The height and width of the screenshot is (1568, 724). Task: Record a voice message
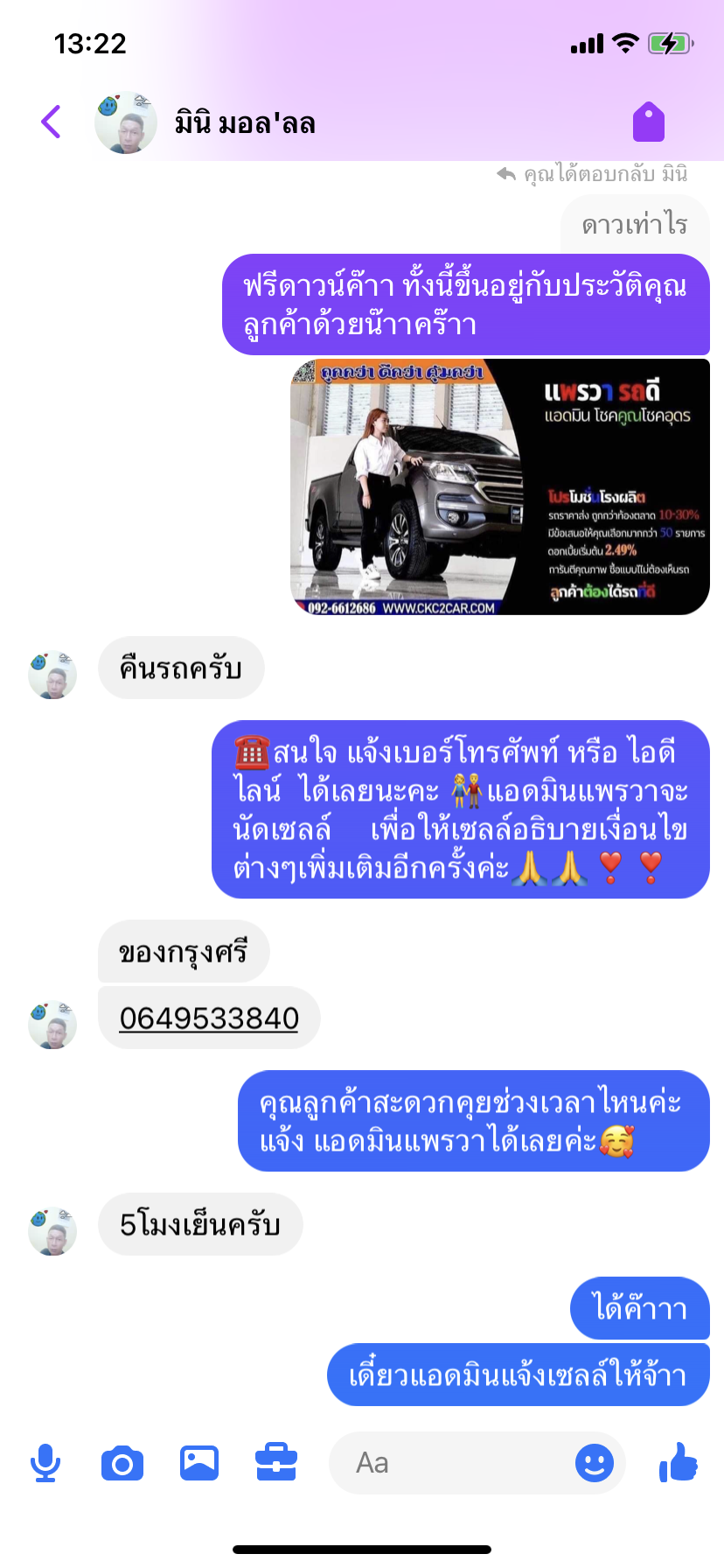pos(45,1463)
